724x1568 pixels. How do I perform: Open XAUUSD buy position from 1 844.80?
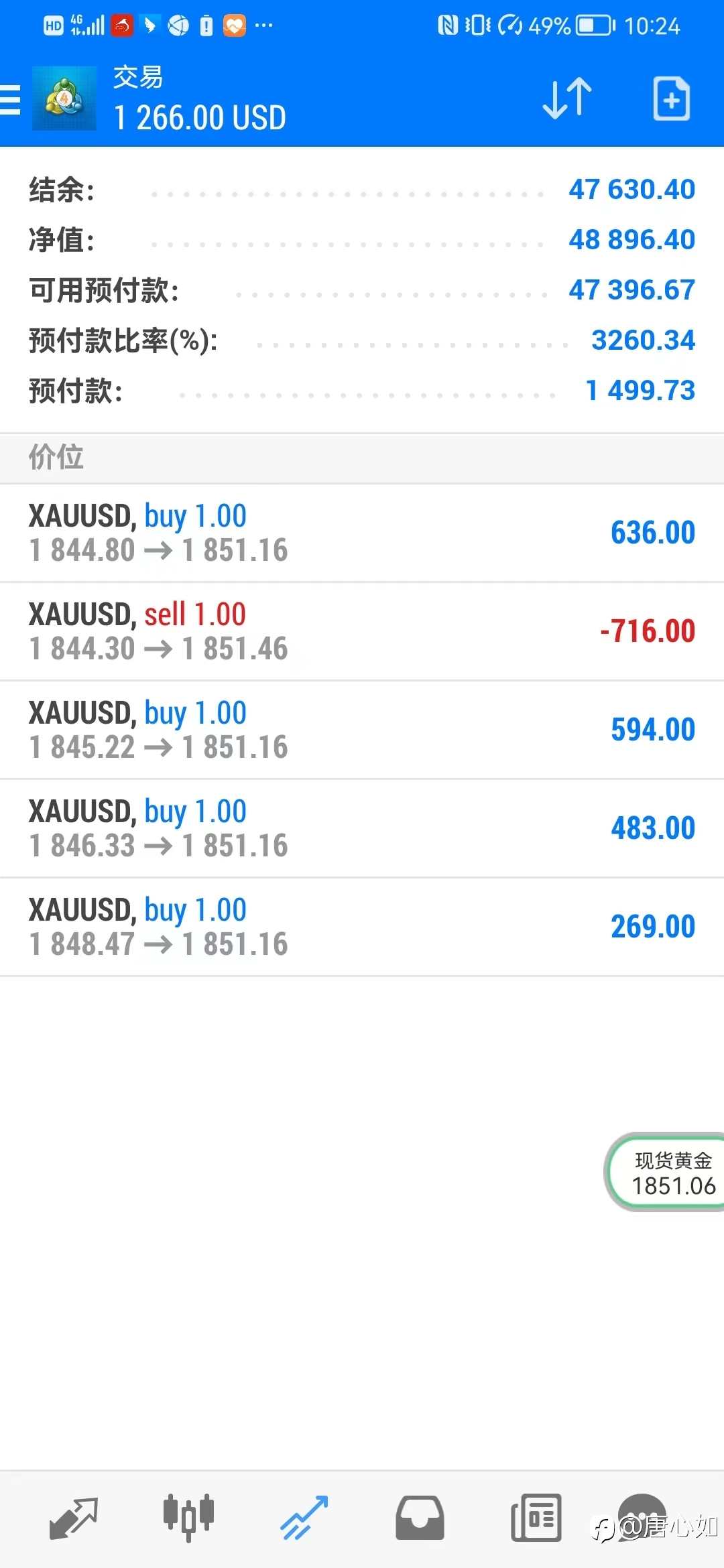click(x=362, y=533)
